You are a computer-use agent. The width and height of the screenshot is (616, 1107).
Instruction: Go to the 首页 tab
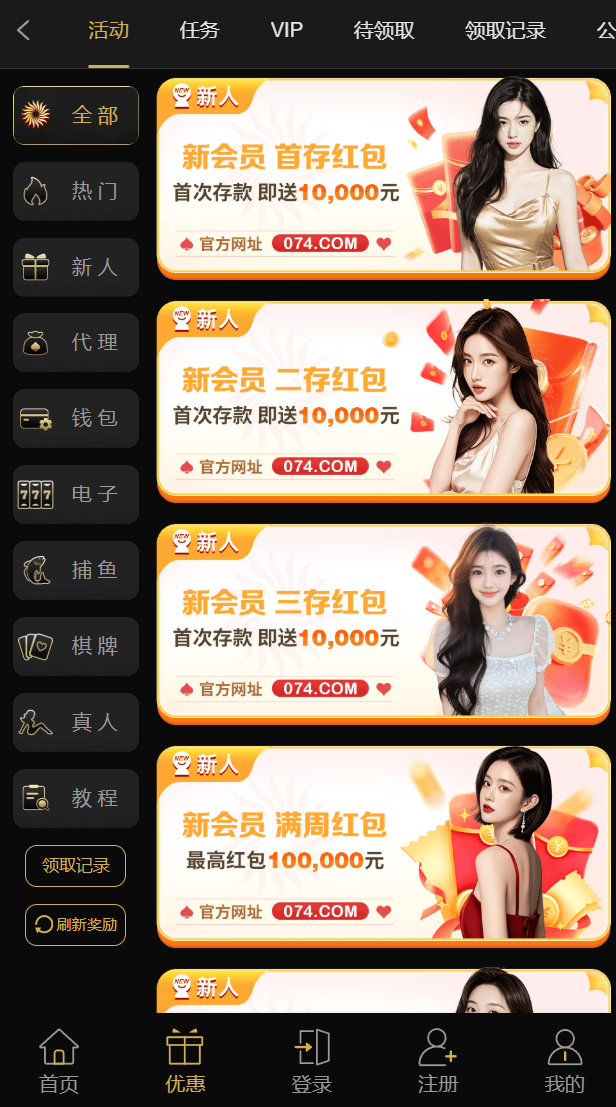[59, 1061]
